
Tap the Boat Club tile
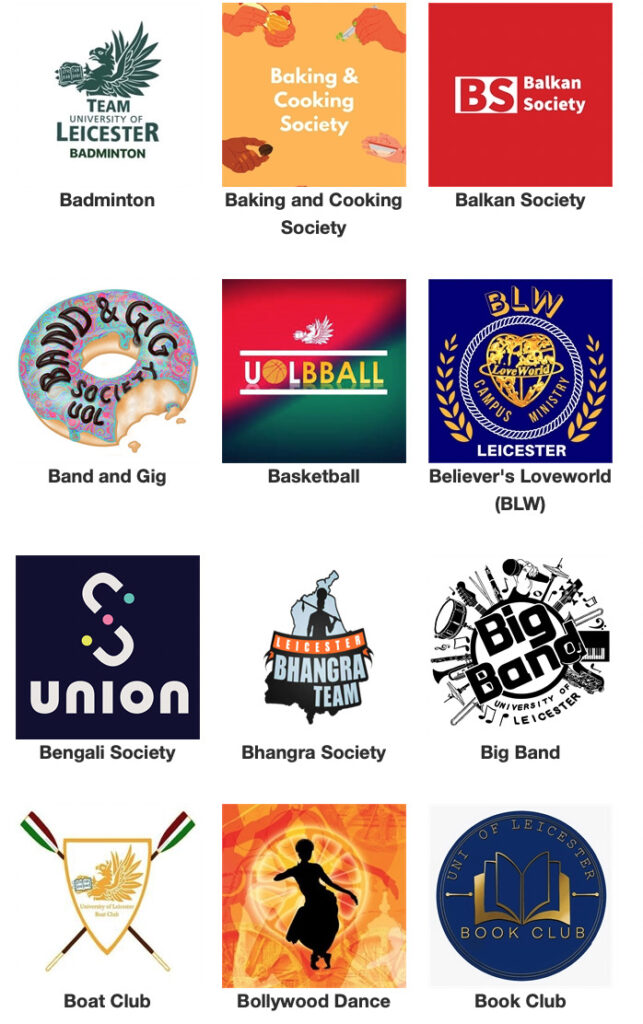click(107, 895)
